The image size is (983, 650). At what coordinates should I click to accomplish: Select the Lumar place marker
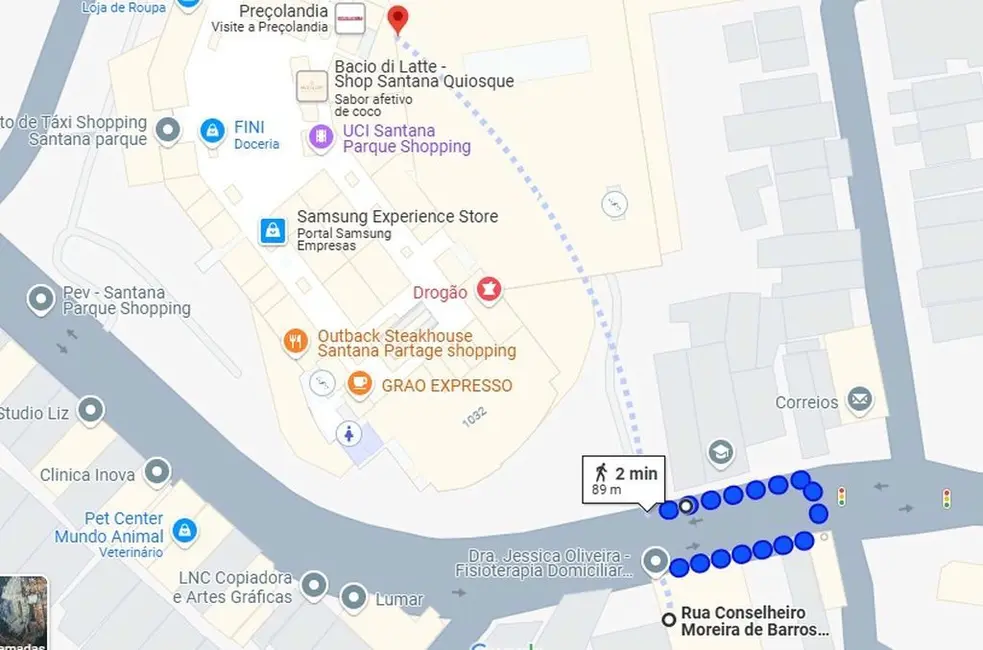tap(353, 598)
